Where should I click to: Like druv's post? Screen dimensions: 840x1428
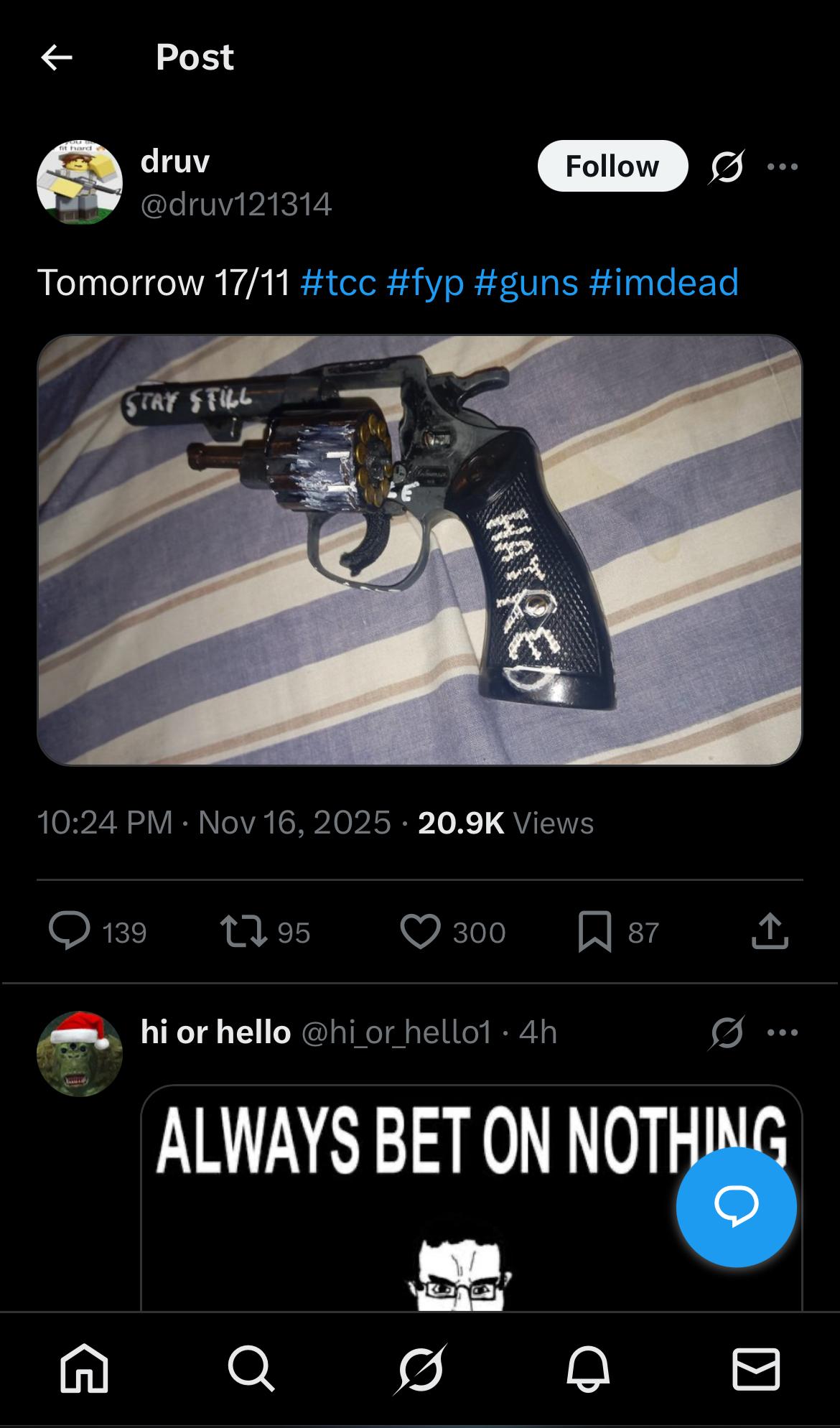point(420,931)
